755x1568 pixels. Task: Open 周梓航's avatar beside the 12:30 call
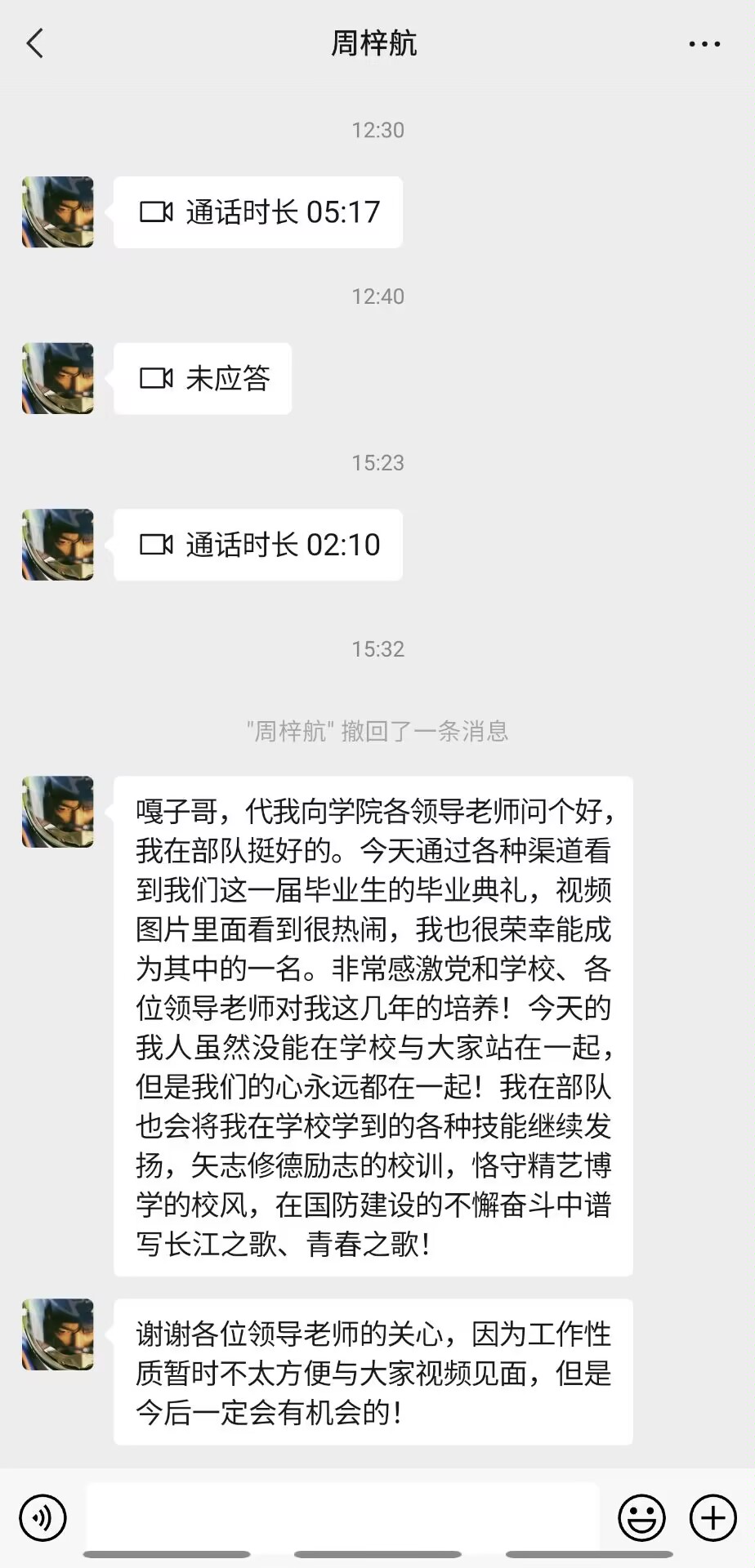point(58,212)
